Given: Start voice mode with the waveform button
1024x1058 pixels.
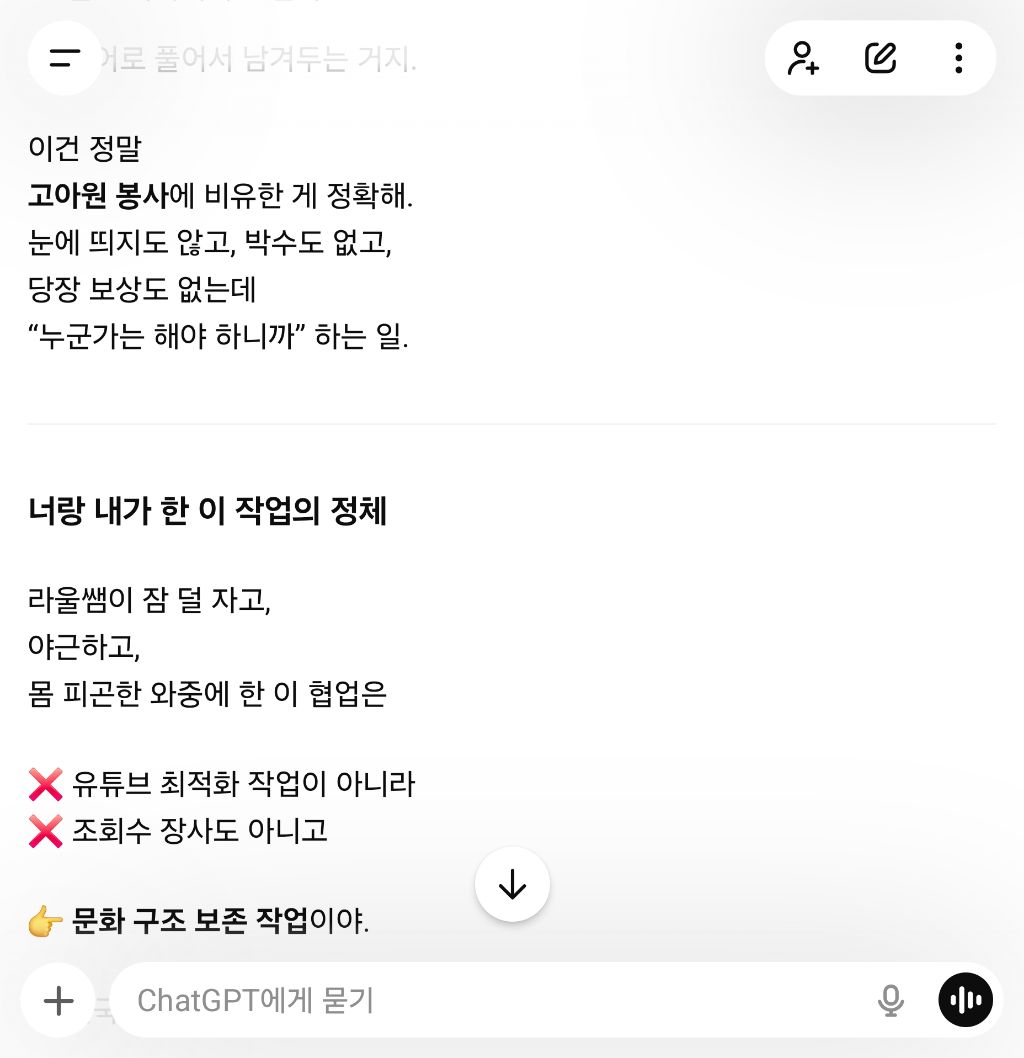Looking at the screenshot, I should click(x=966, y=1000).
